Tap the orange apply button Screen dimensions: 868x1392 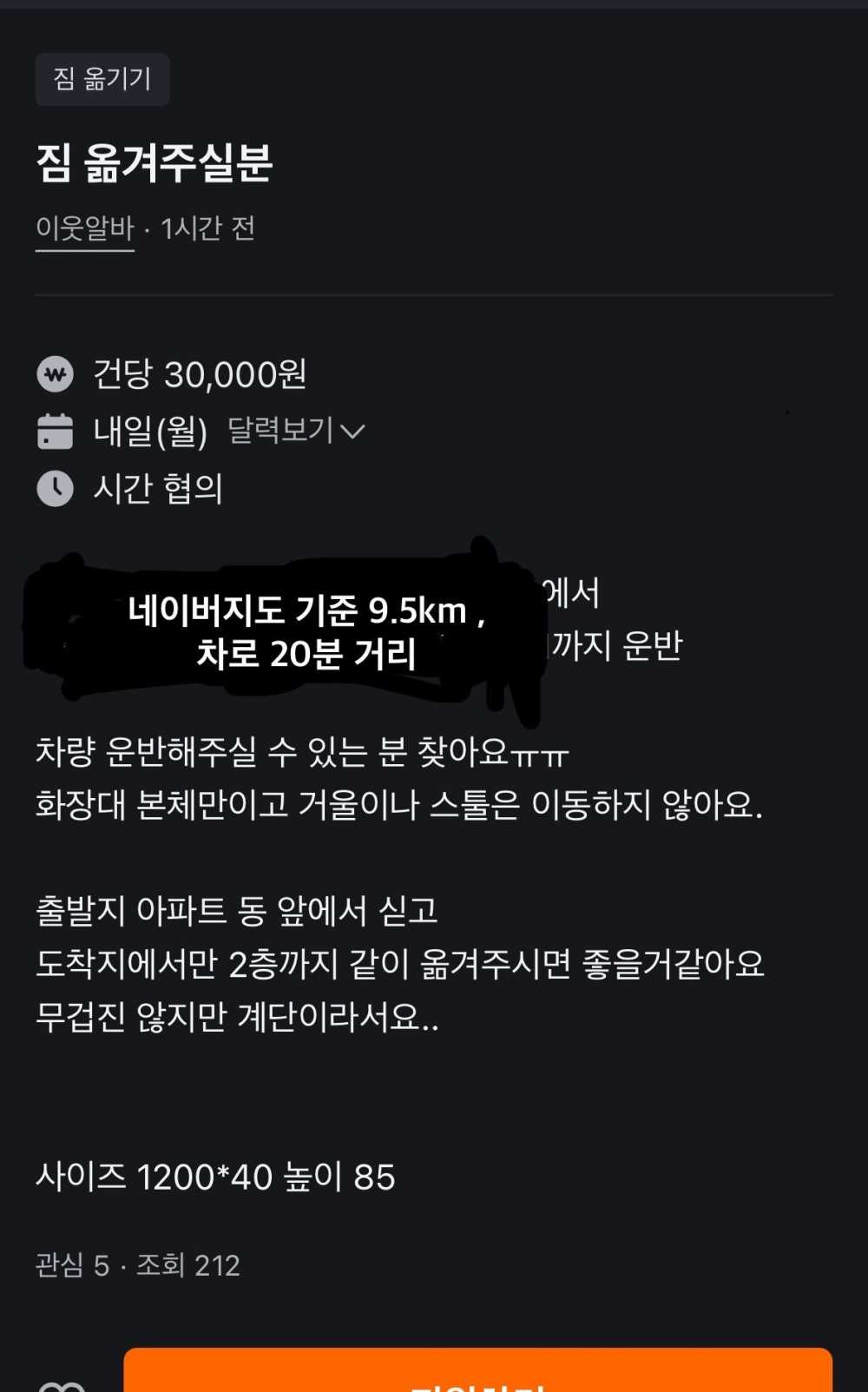pyautogui.click(x=477, y=1374)
